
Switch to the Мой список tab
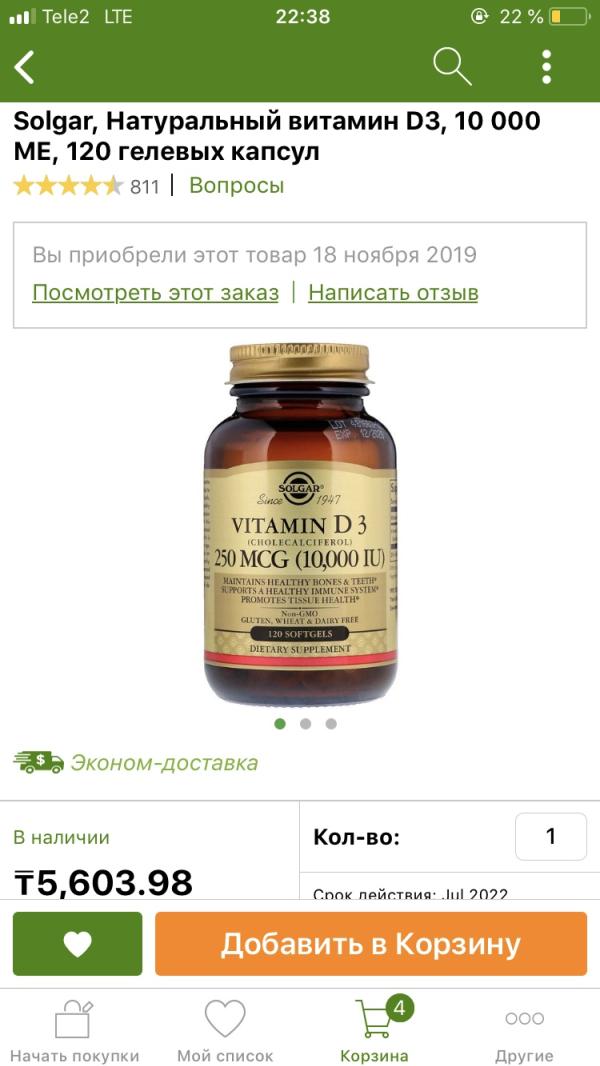[225, 1030]
